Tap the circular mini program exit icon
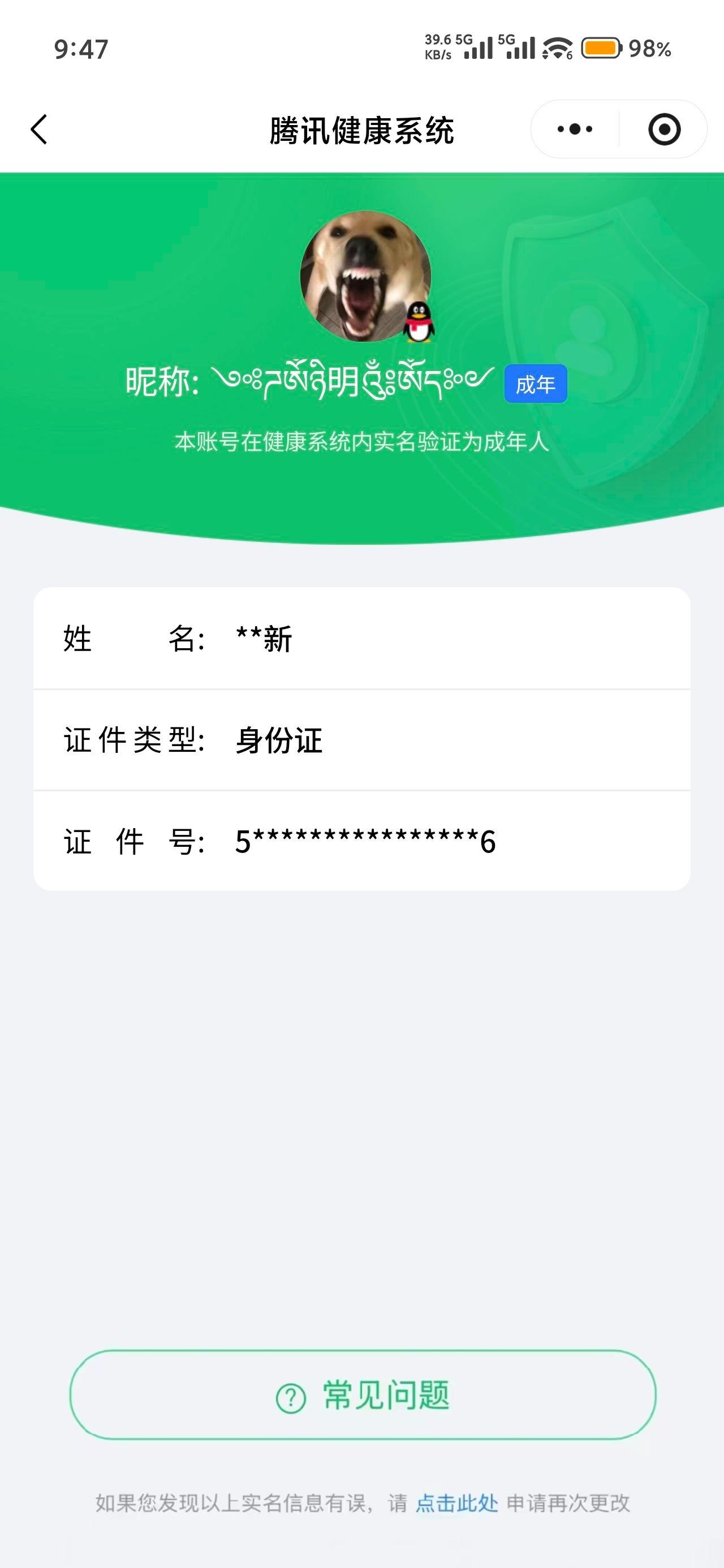The width and height of the screenshot is (724, 1568). [x=663, y=128]
